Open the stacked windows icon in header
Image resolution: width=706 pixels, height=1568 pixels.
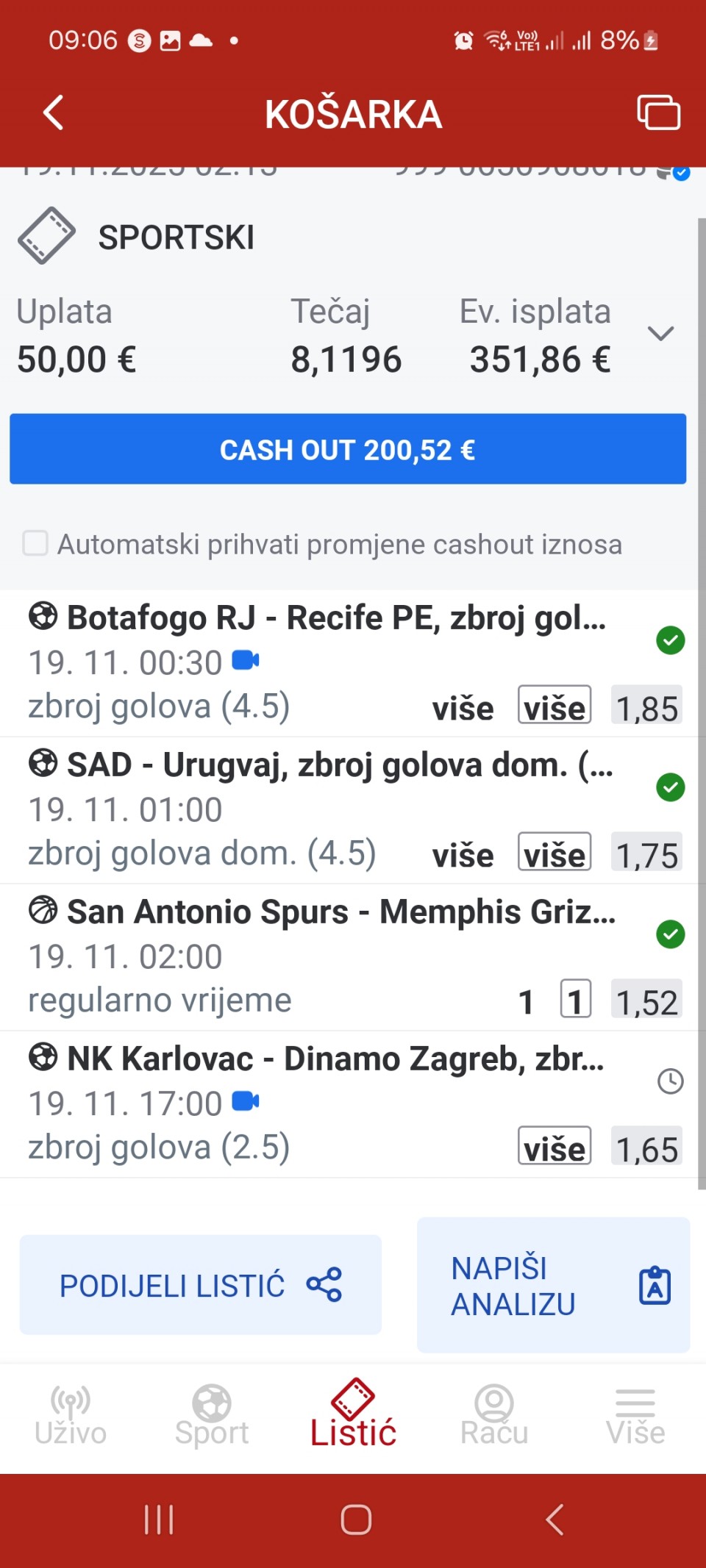pyautogui.click(x=657, y=113)
